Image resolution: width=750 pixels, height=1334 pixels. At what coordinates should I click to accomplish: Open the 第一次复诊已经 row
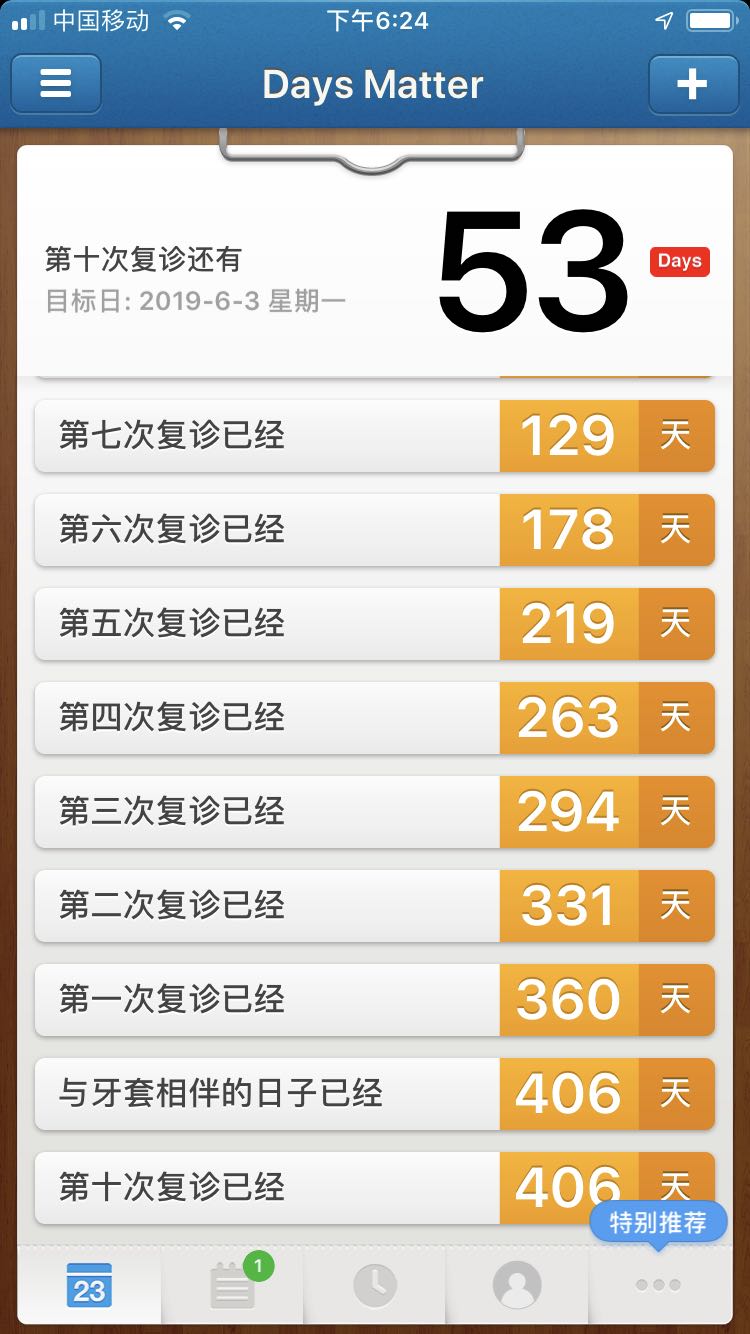coord(375,1000)
